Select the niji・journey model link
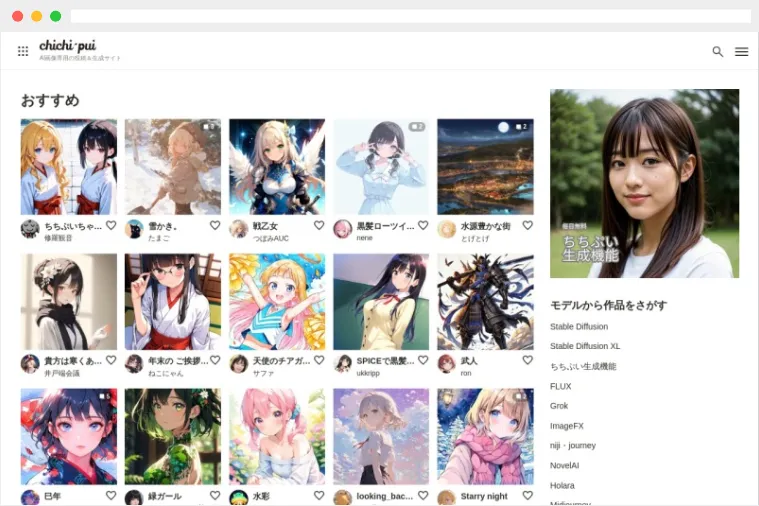This screenshot has height=506, width=759. pos(574,445)
